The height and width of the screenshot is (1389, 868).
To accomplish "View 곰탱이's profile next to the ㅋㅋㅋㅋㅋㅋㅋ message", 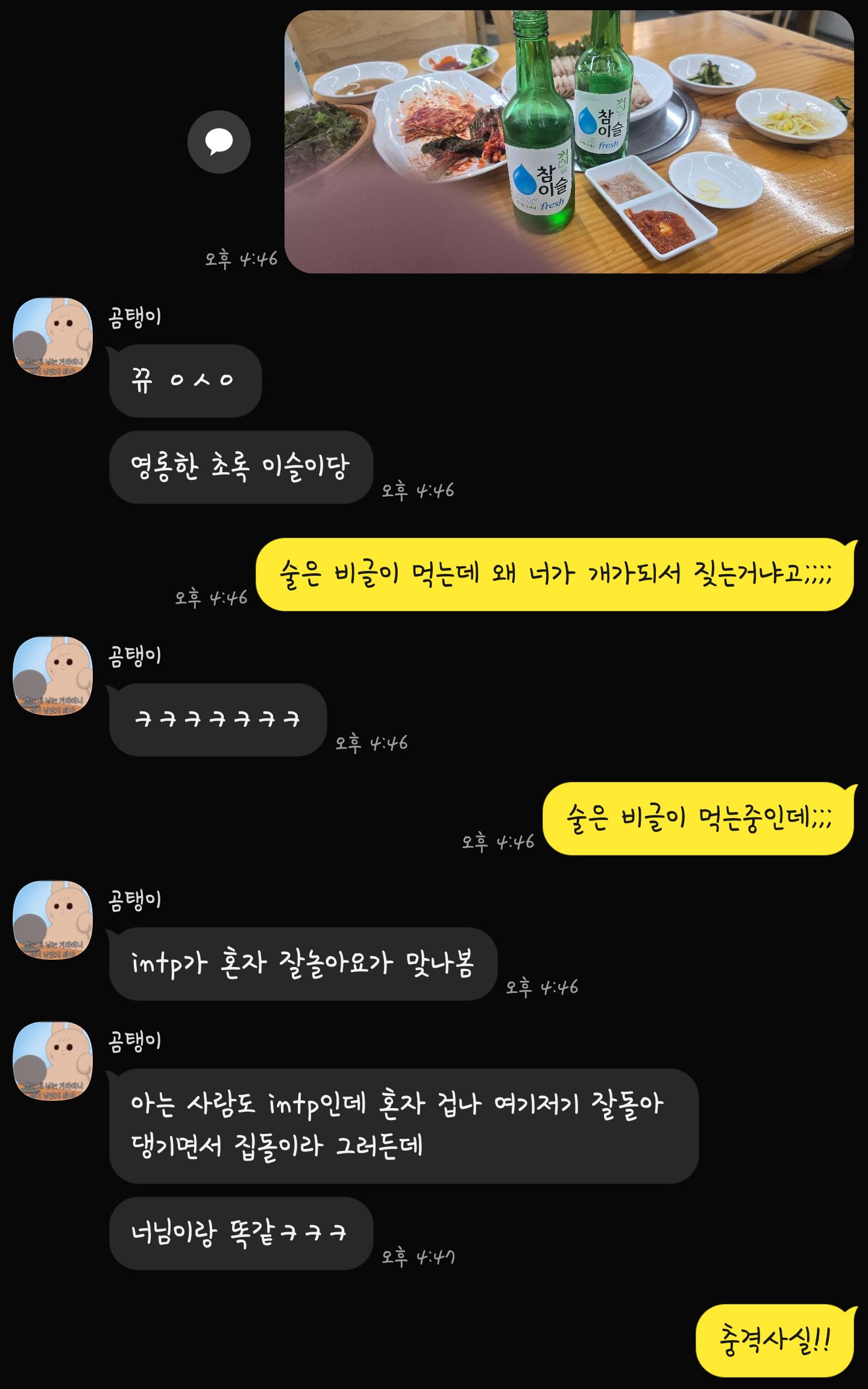I will [53, 676].
